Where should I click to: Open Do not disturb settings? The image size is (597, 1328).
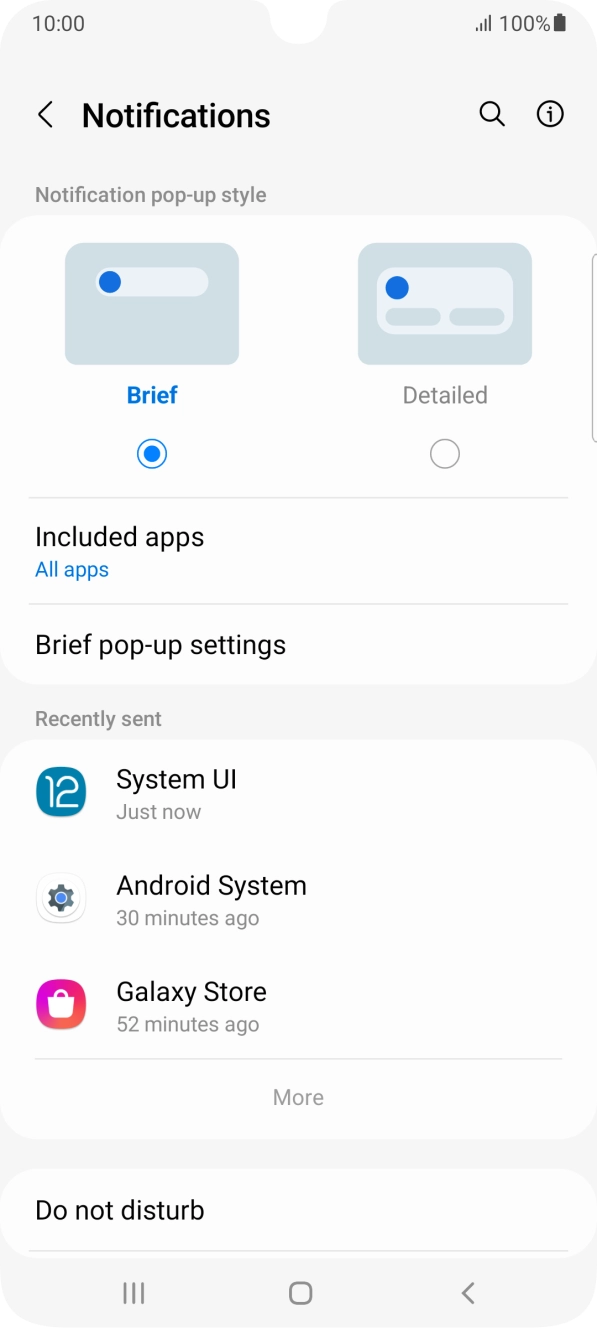pyautogui.click(x=298, y=1210)
